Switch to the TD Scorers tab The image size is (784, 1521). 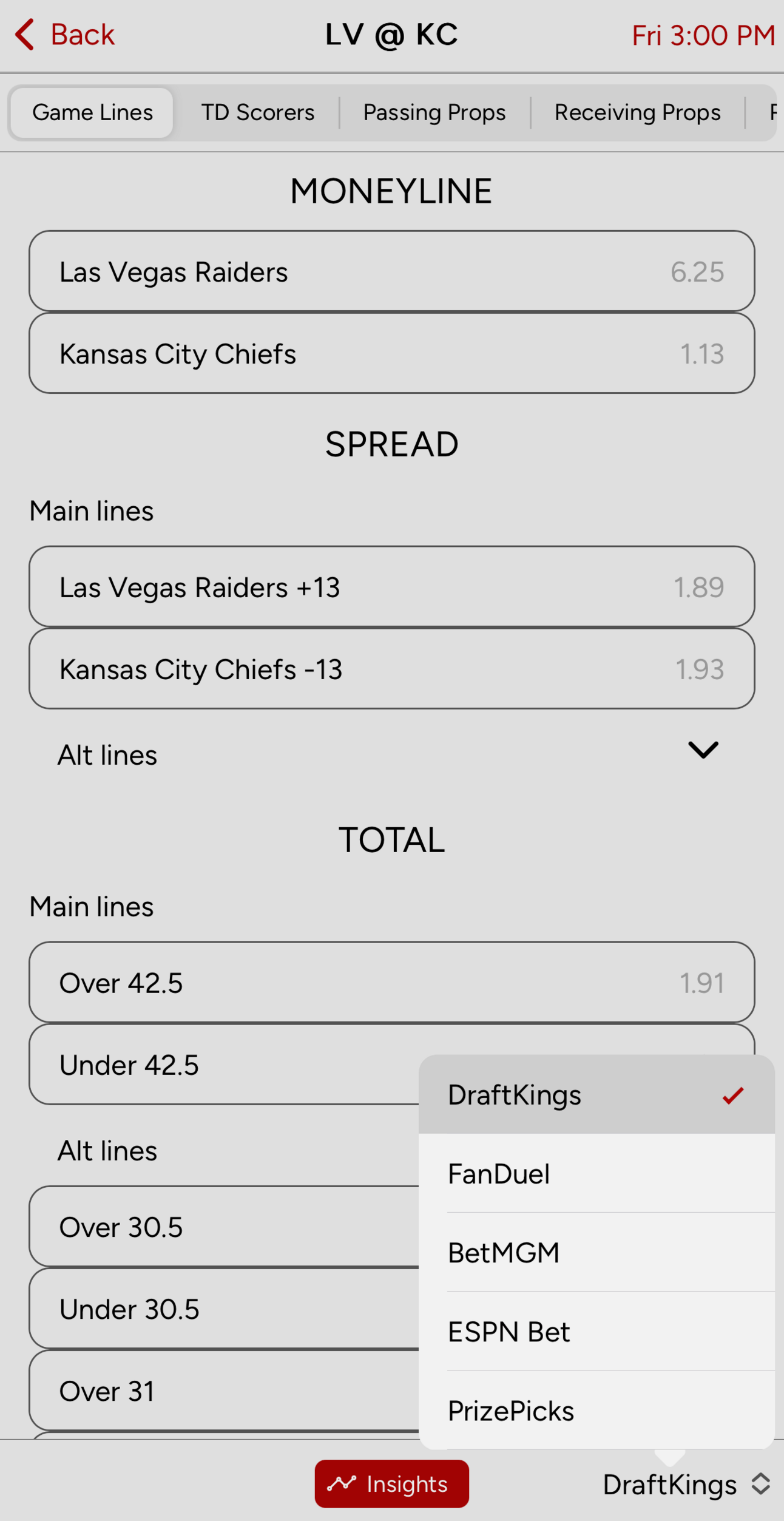point(257,112)
